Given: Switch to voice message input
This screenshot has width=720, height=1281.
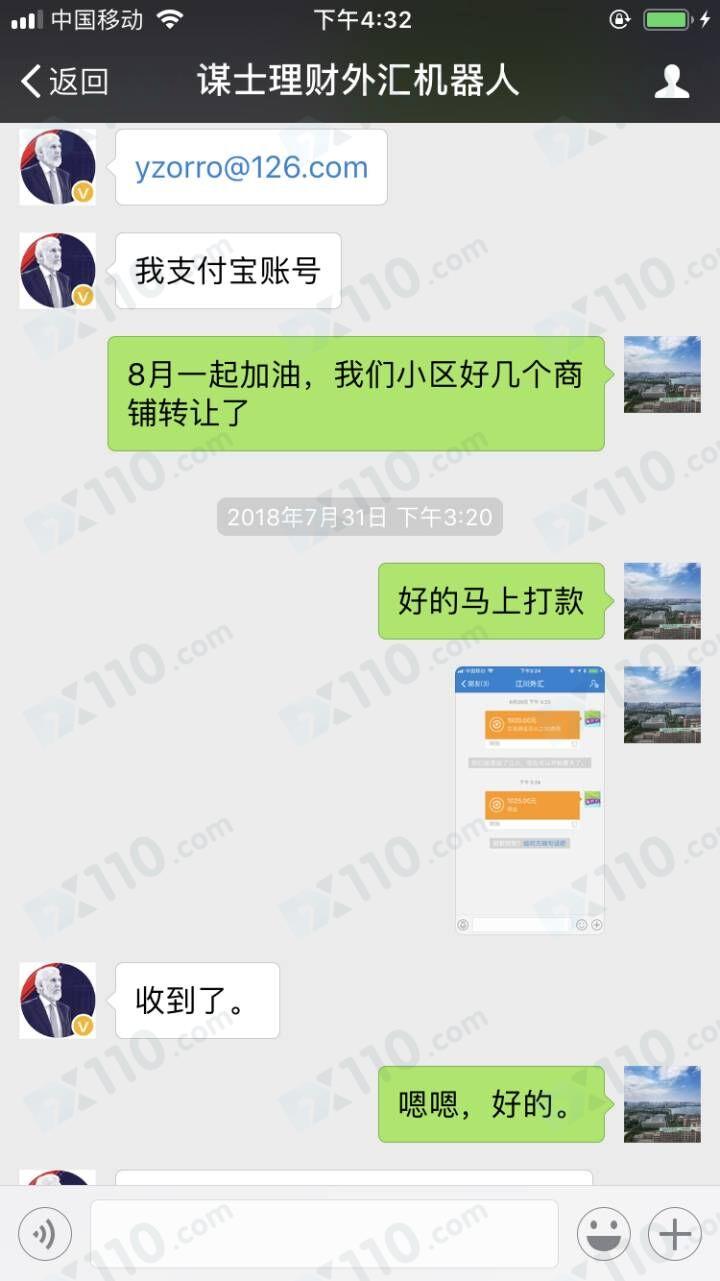Looking at the screenshot, I should pyautogui.click(x=45, y=1234).
